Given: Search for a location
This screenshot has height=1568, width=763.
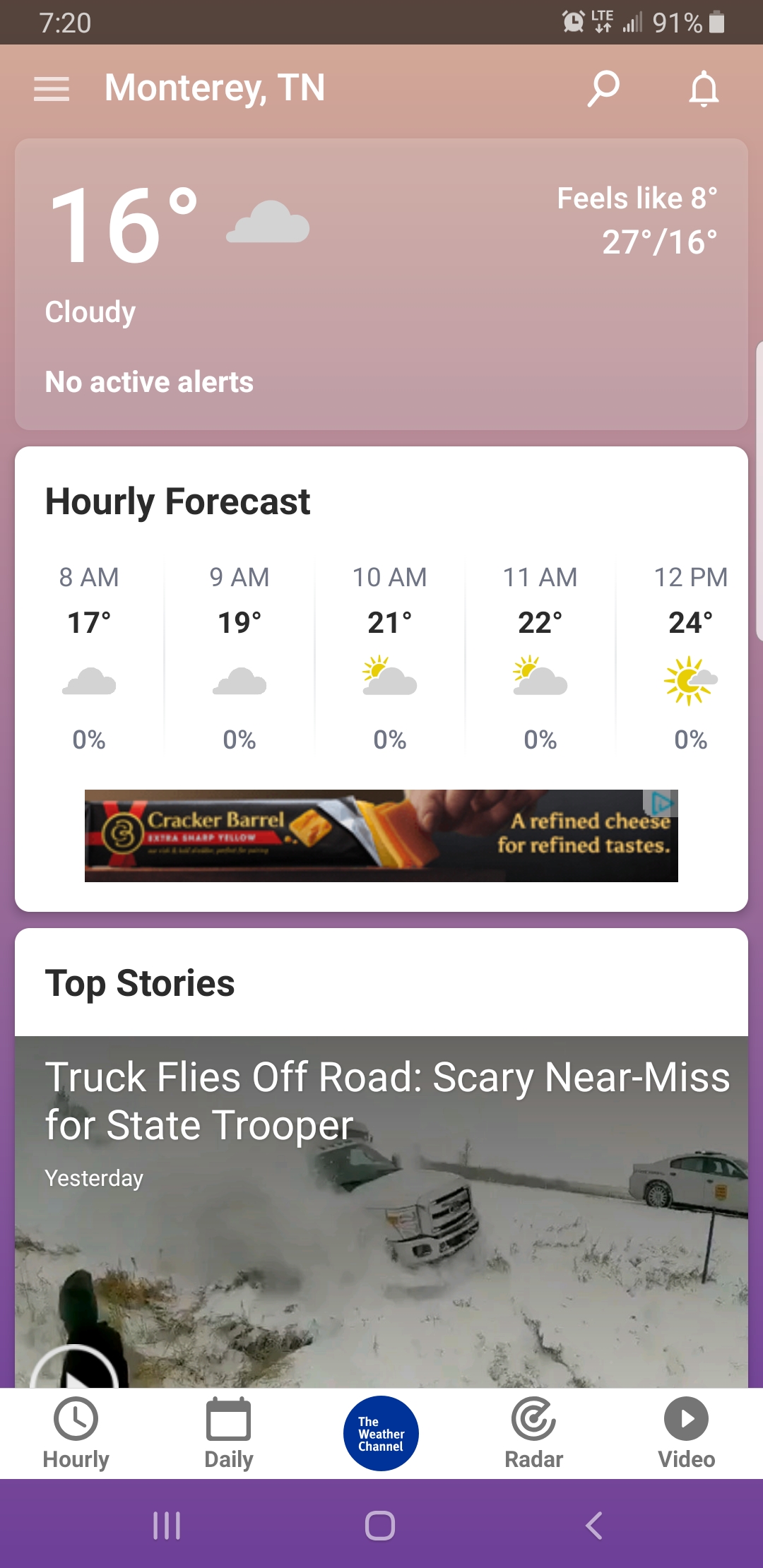Looking at the screenshot, I should pyautogui.click(x=603, y=89).
